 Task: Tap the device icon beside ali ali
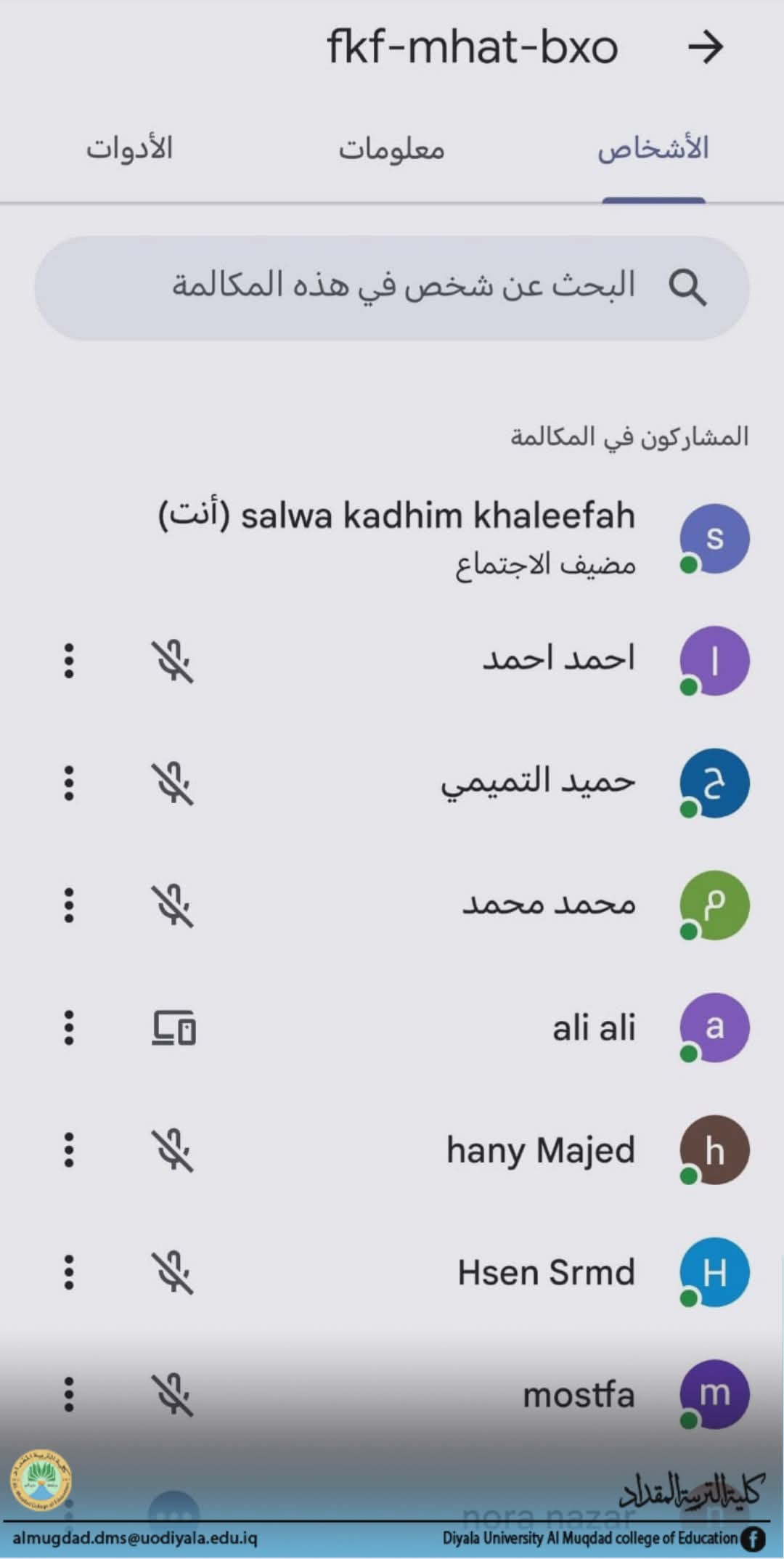pyautogui.click(x=174, y=1028)
